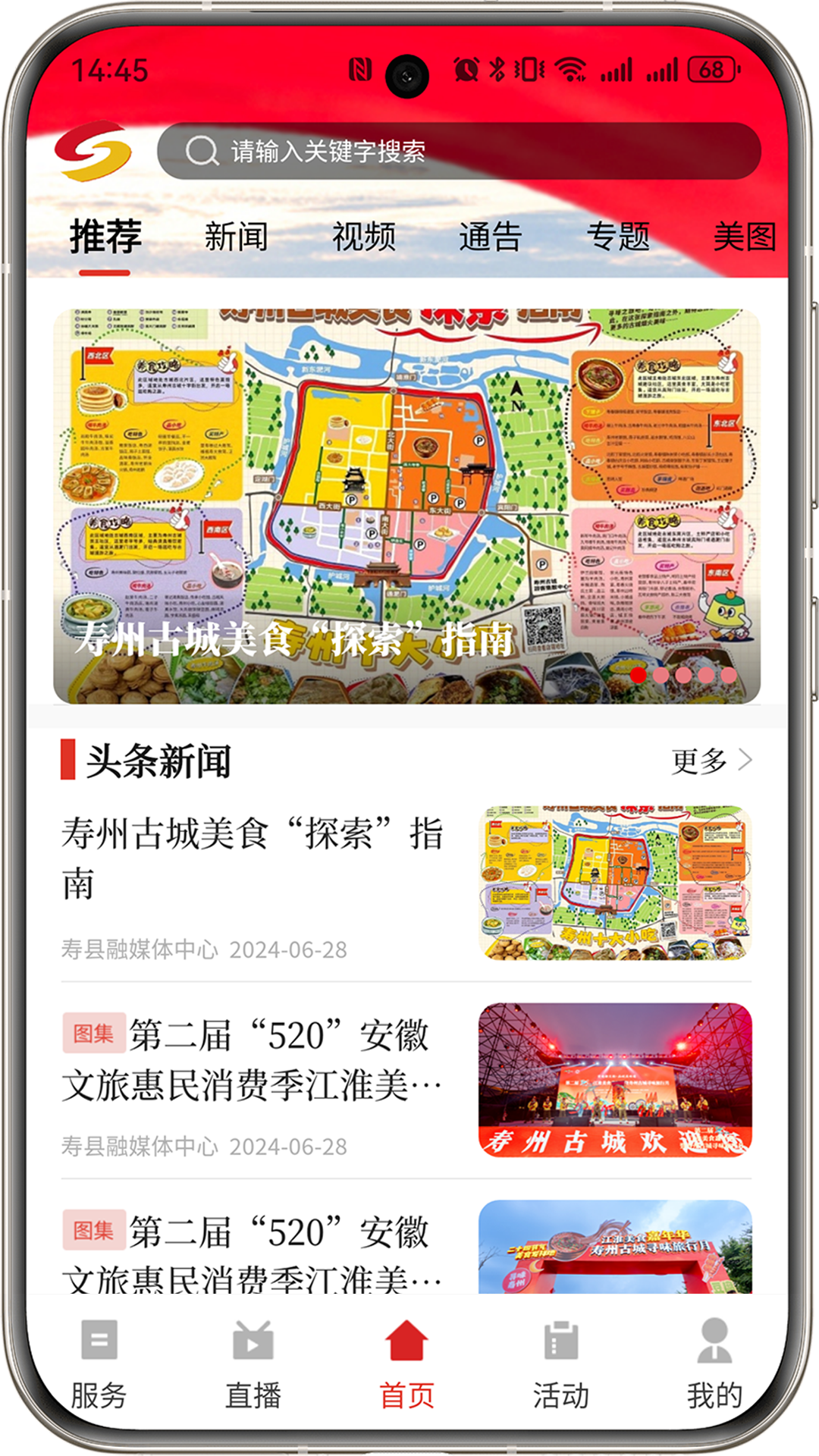
Task: Tap the search input field
Action: coord(463,151)
